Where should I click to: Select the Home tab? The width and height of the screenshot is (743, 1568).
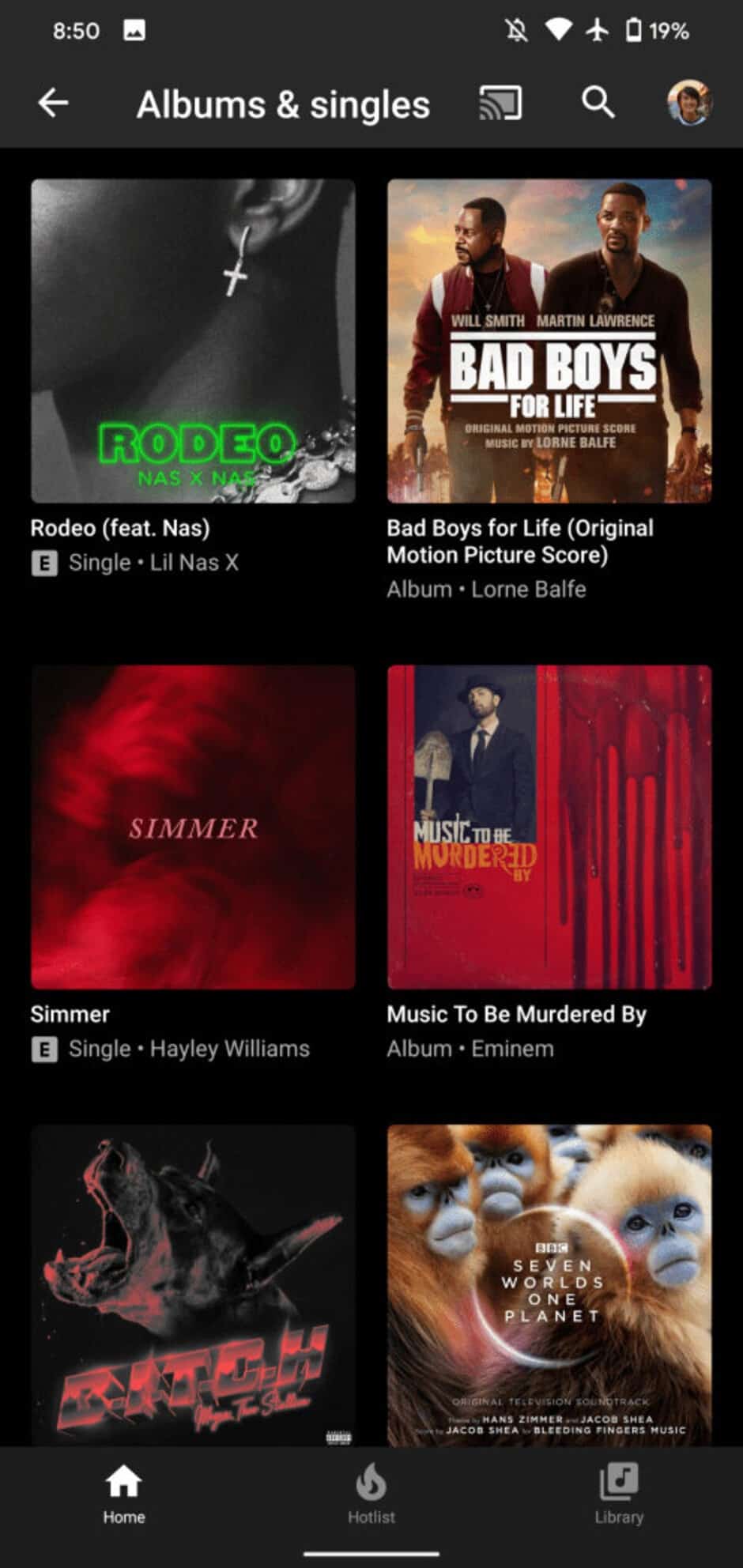click(123, 1494)
